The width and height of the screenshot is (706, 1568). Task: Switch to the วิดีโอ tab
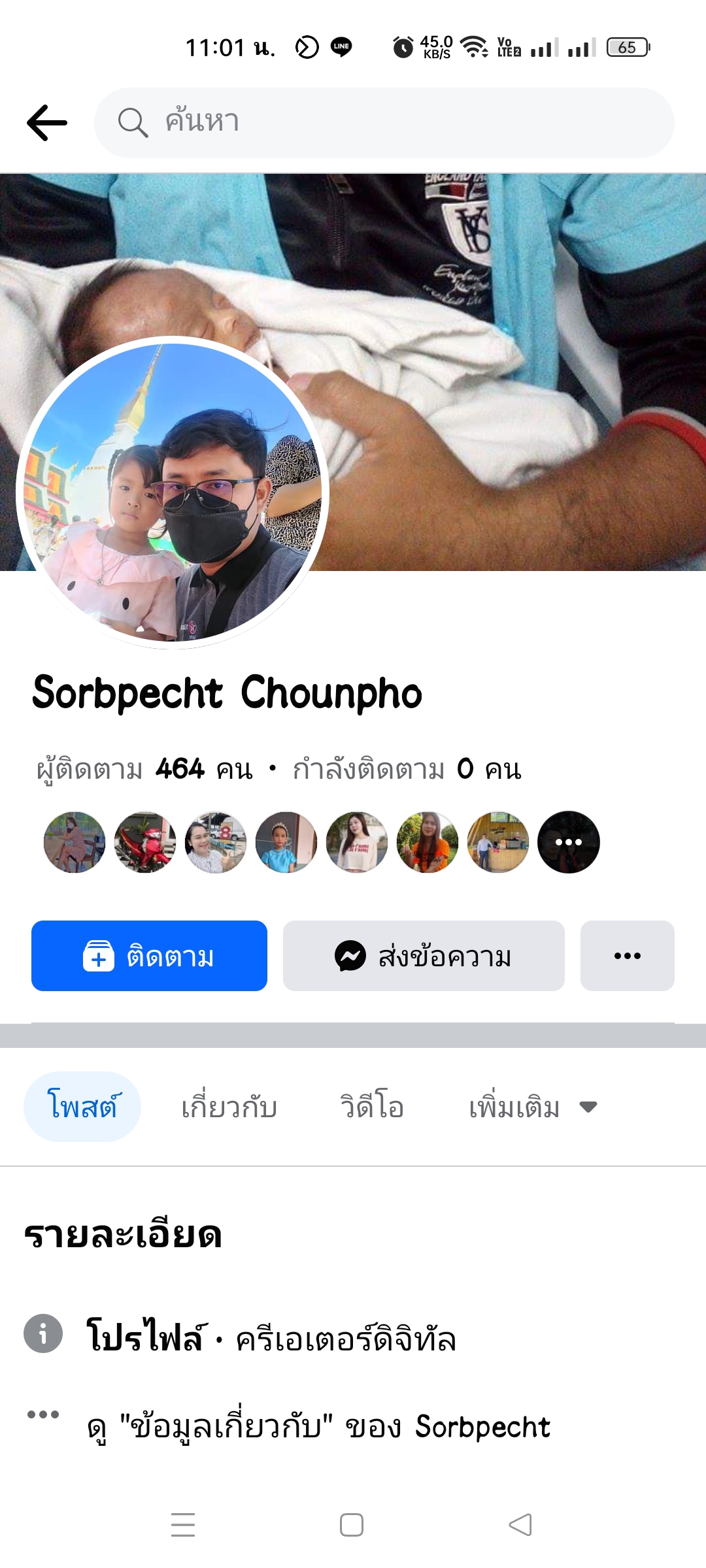pyautogui.click(x=372, y=1107)
